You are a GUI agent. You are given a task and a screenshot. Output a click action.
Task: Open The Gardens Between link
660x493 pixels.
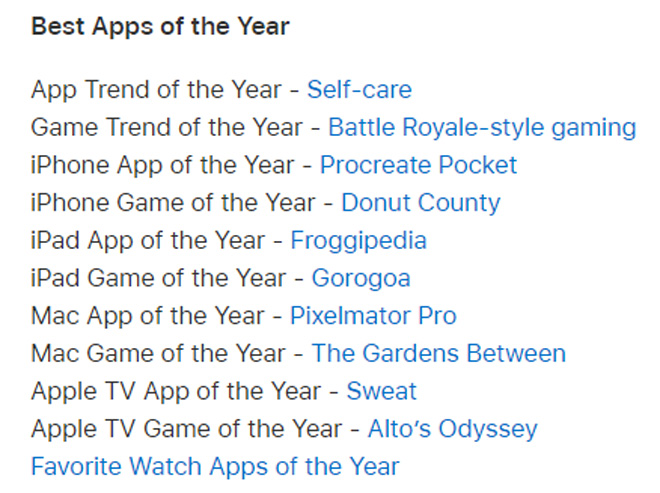point(438,353)
